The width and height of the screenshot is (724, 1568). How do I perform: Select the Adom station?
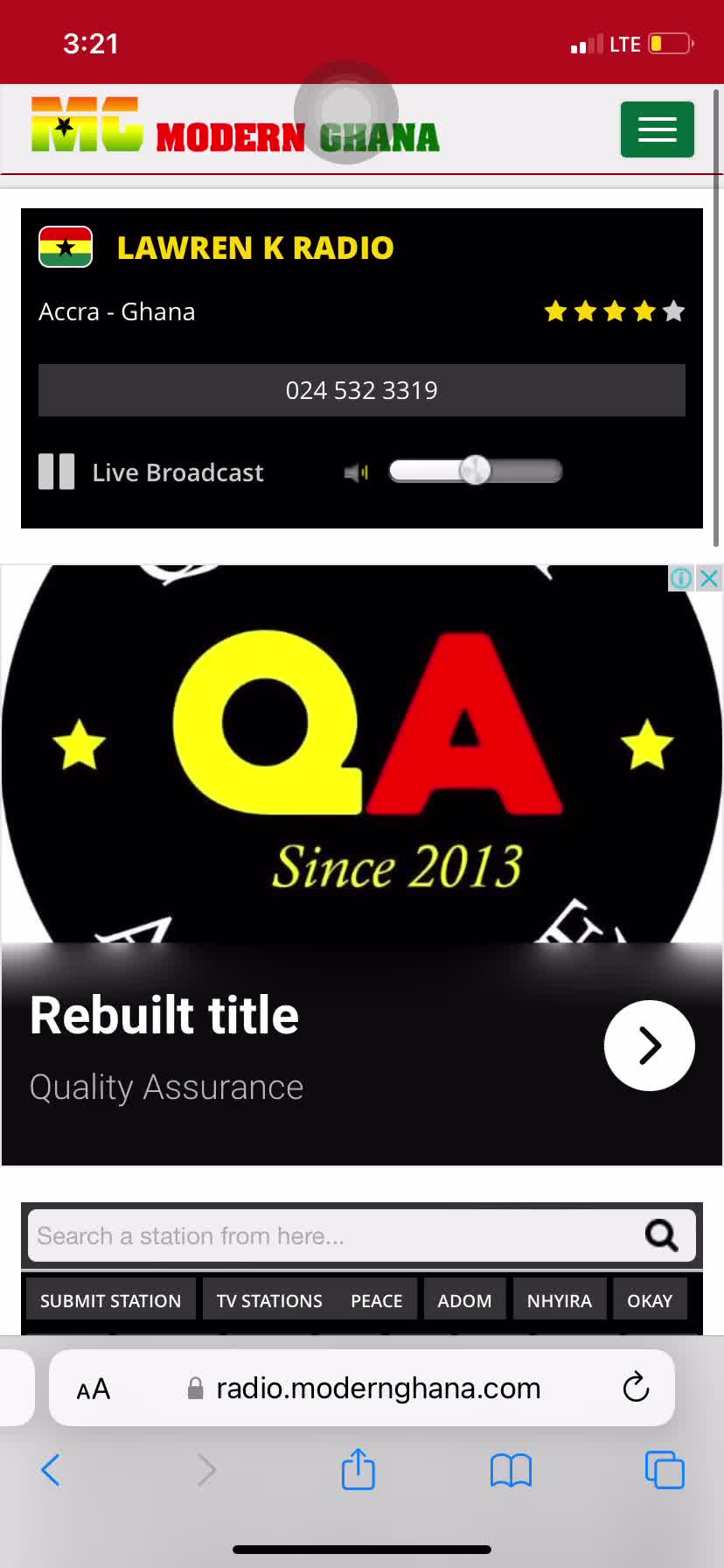click(464, 1301)
